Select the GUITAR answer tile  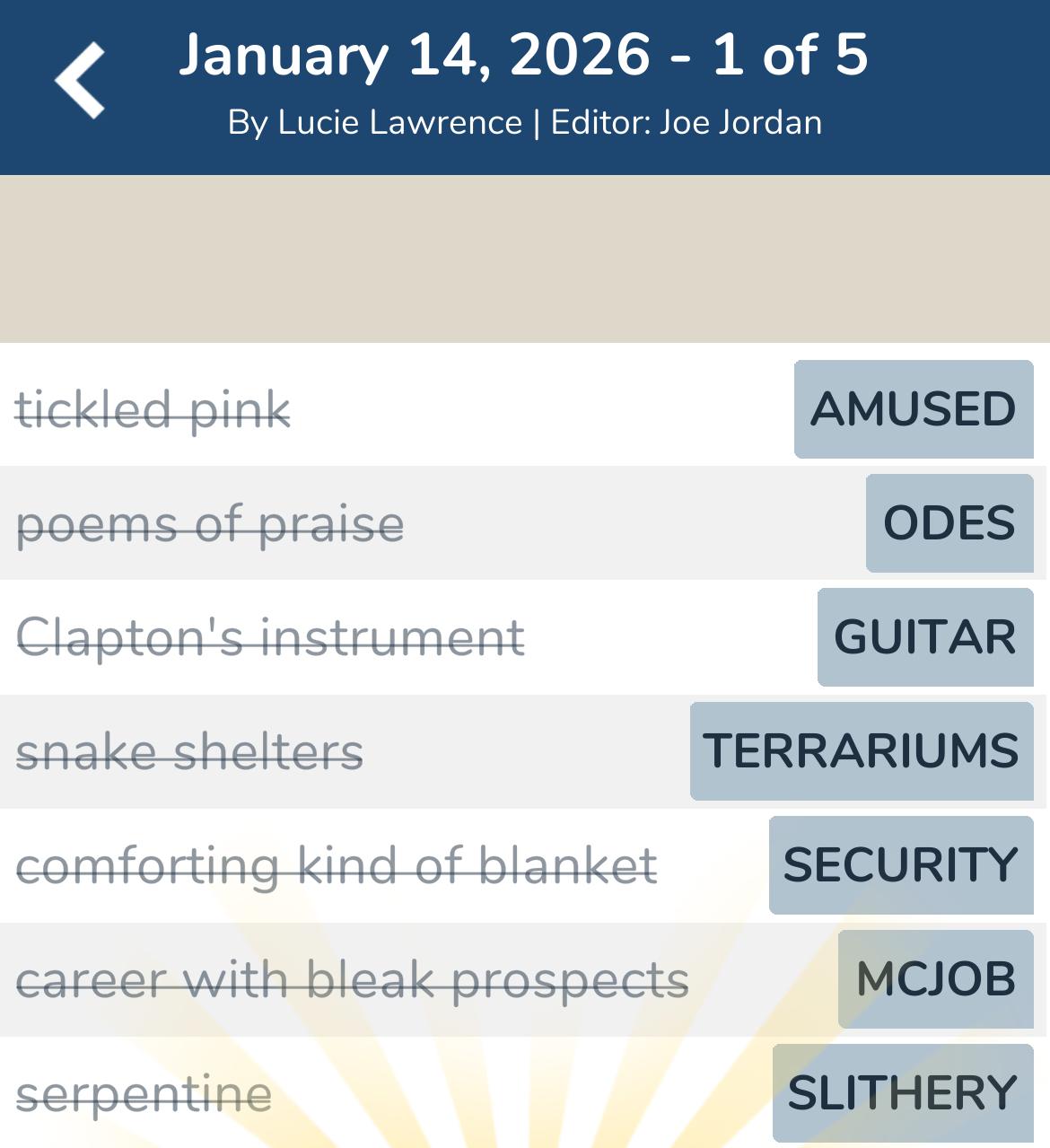click(x=924, y=637)
